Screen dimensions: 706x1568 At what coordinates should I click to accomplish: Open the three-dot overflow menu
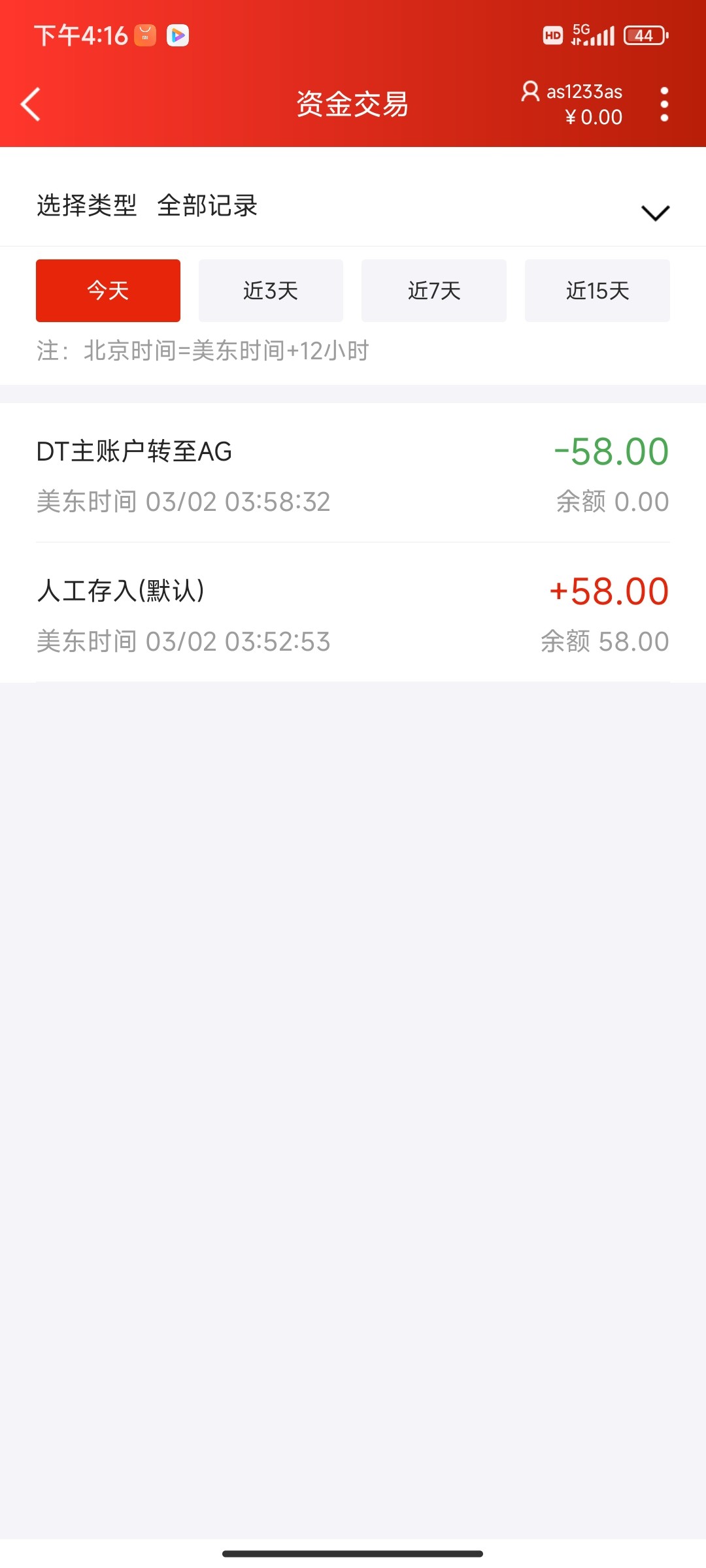[x=664, y=105]
